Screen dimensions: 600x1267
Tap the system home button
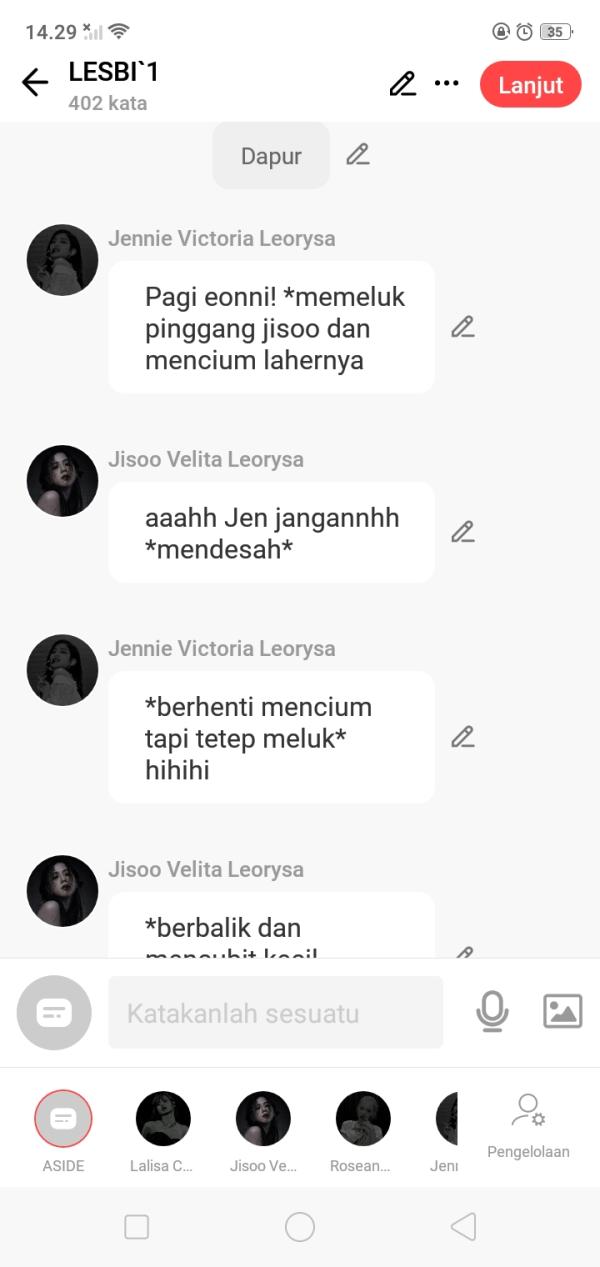coord(300,1227)
